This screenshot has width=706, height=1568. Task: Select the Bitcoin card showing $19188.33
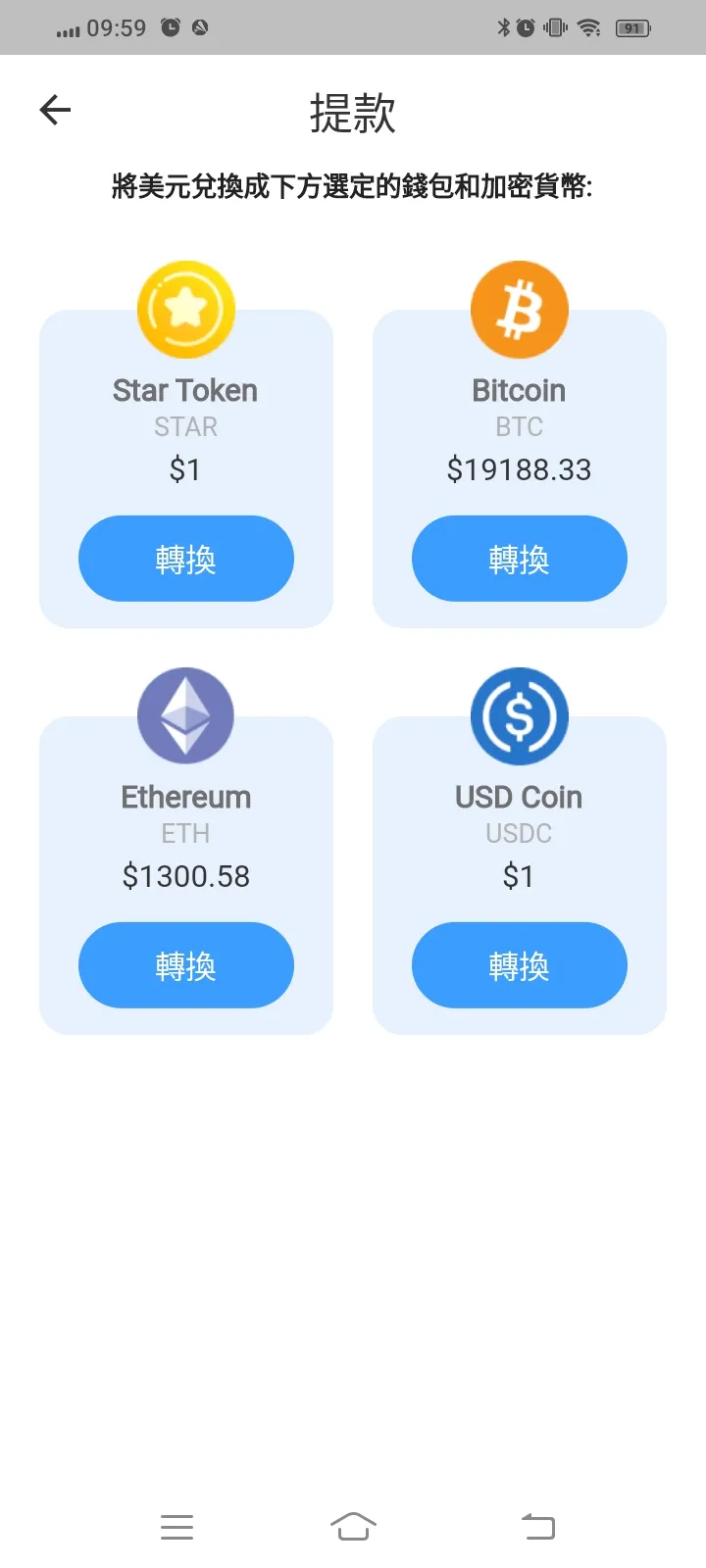(x=519, y=468)
